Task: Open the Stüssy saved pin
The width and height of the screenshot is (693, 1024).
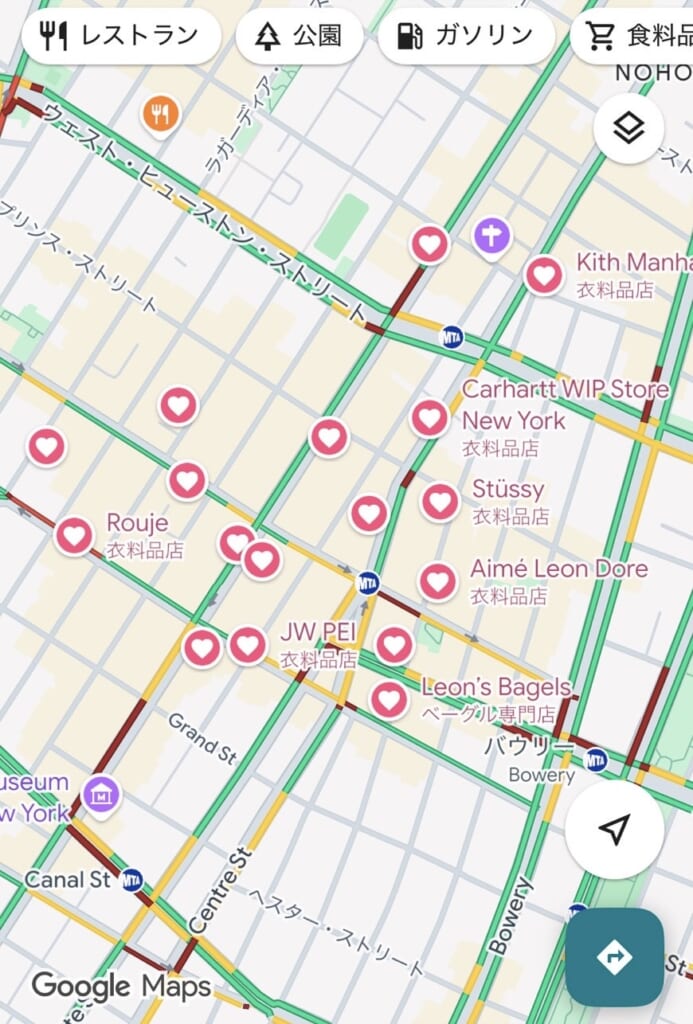Action: [x=440, y=501]
